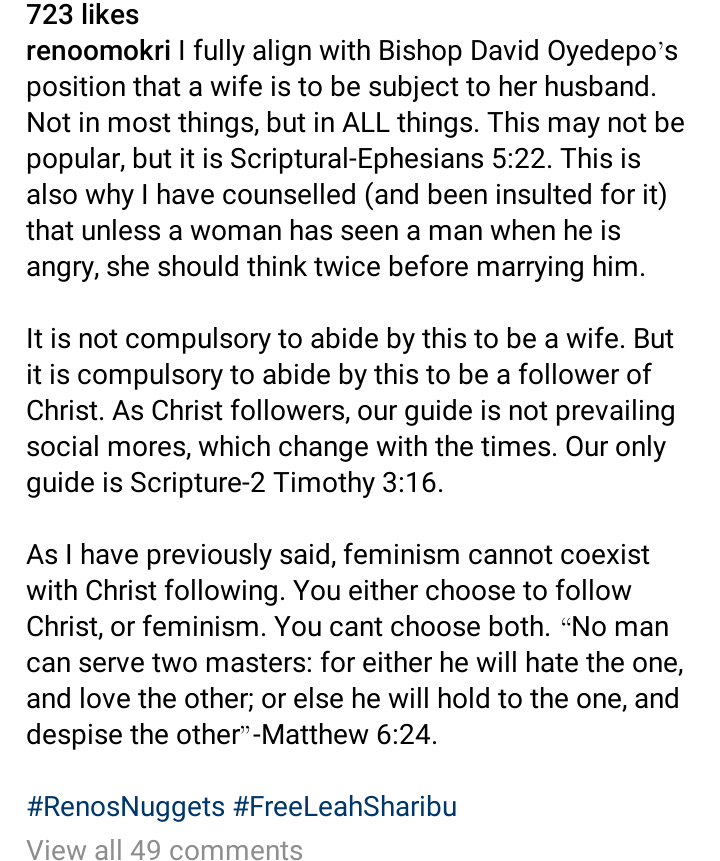Open the #FreeLeahSharibu hashtag
Viewport: 720px width, 861px height.
pos(345,806)
